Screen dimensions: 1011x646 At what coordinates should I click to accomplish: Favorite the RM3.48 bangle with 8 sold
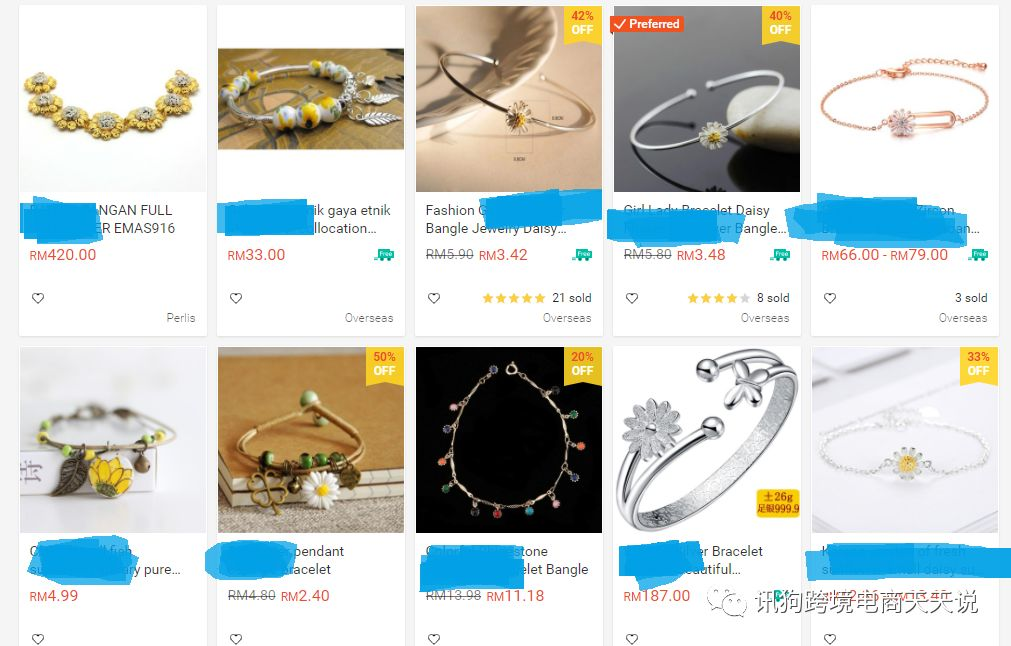pos(632,298)
